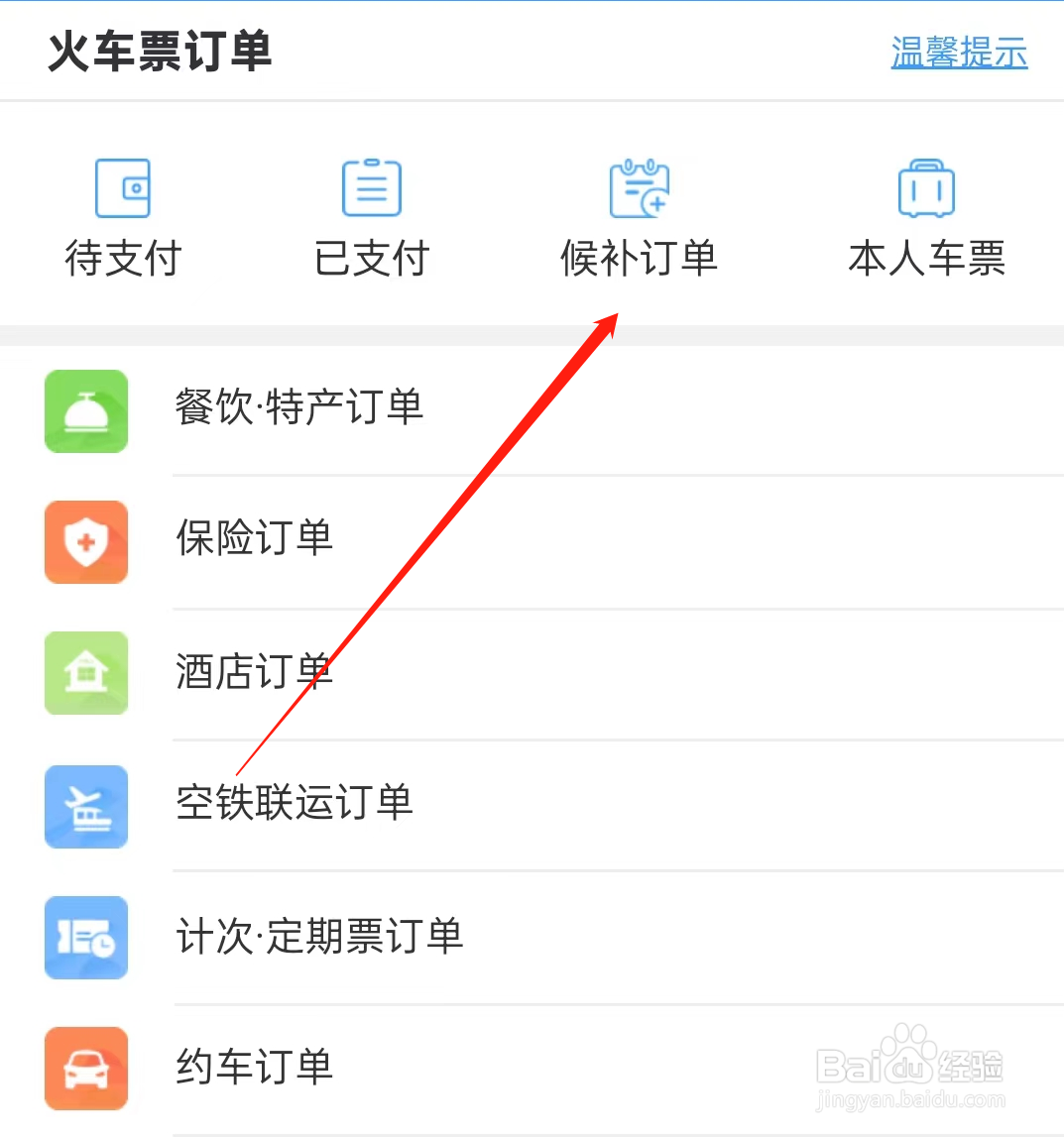Screen dimensions: 1064x1137
Task: Click the 候补订单 text label
Action: coord(639,259)
